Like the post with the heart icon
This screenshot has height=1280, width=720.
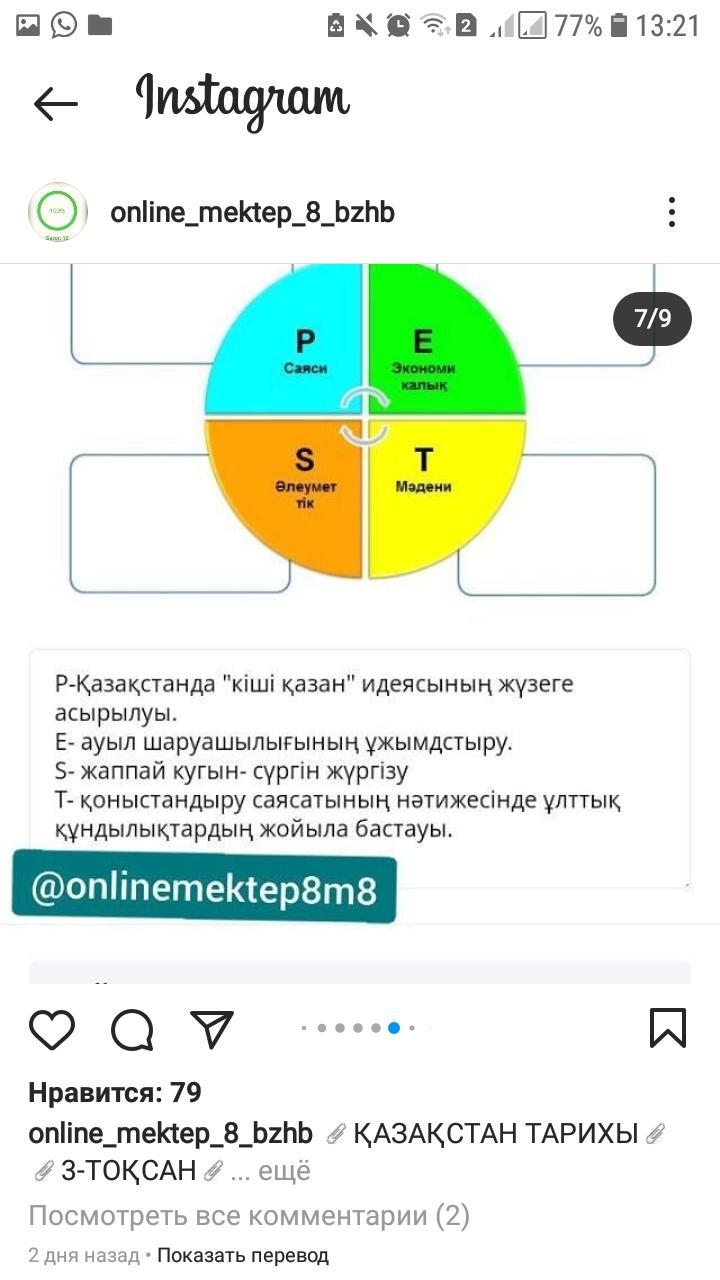[x=52, y=1028]
